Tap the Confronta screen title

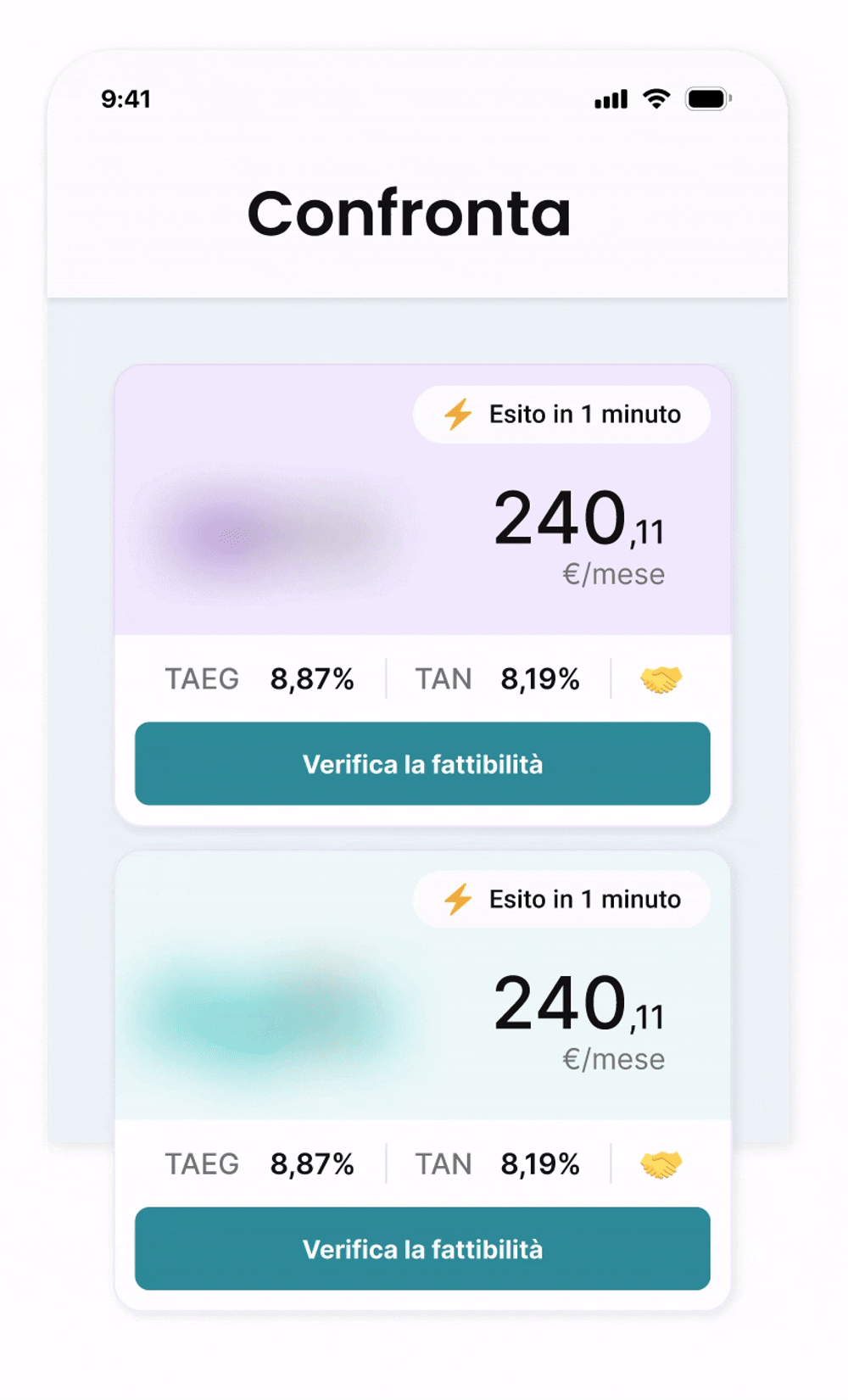pyautogui.click(x=410, y=213)
